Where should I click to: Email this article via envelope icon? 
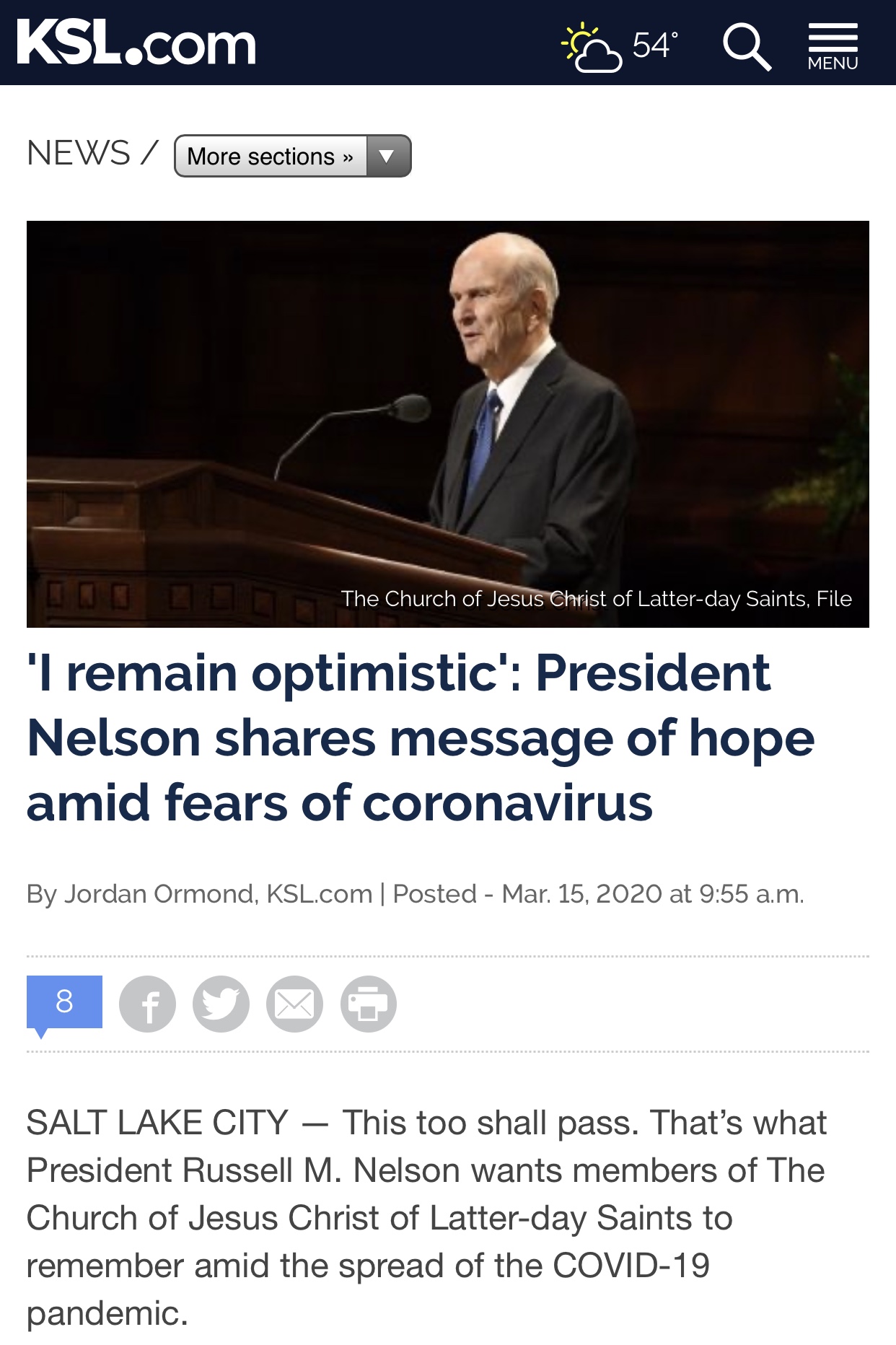[294, 1004]
